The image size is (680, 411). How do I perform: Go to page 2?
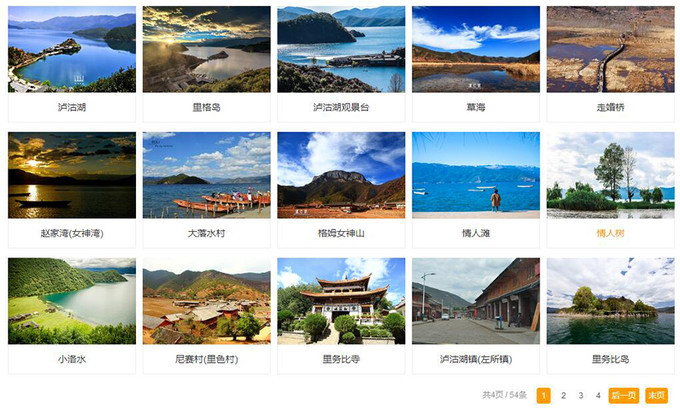(563, 395)
